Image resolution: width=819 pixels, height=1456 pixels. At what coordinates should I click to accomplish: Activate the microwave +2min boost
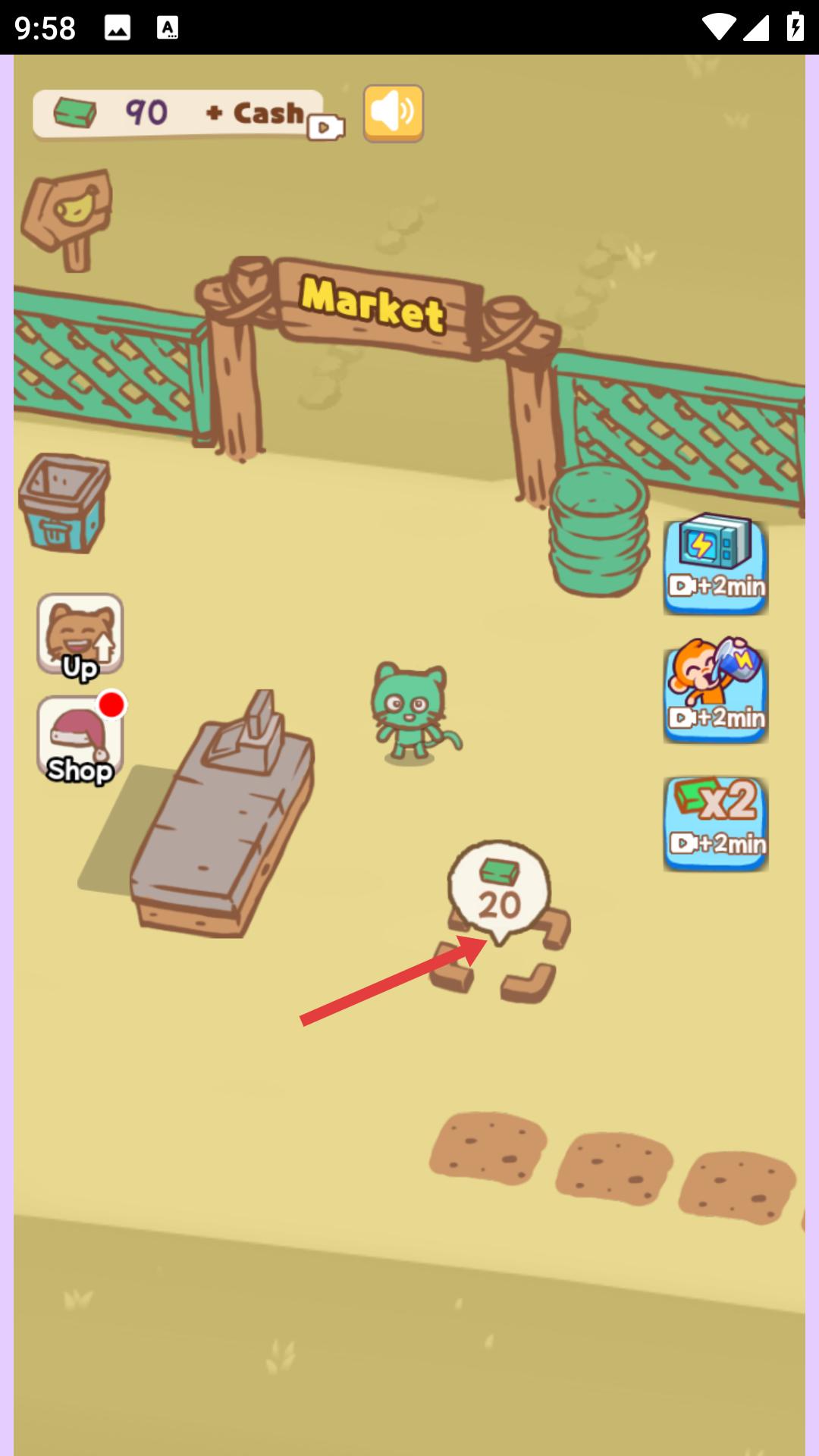[x=715, y=565]
